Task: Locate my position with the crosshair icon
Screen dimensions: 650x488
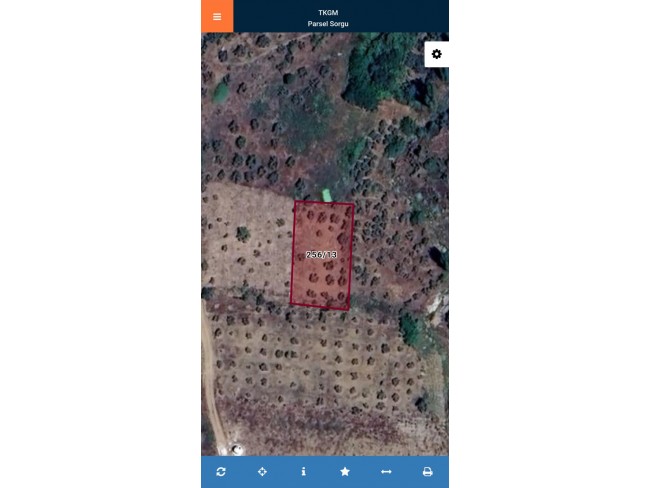Action: [262, 471]
